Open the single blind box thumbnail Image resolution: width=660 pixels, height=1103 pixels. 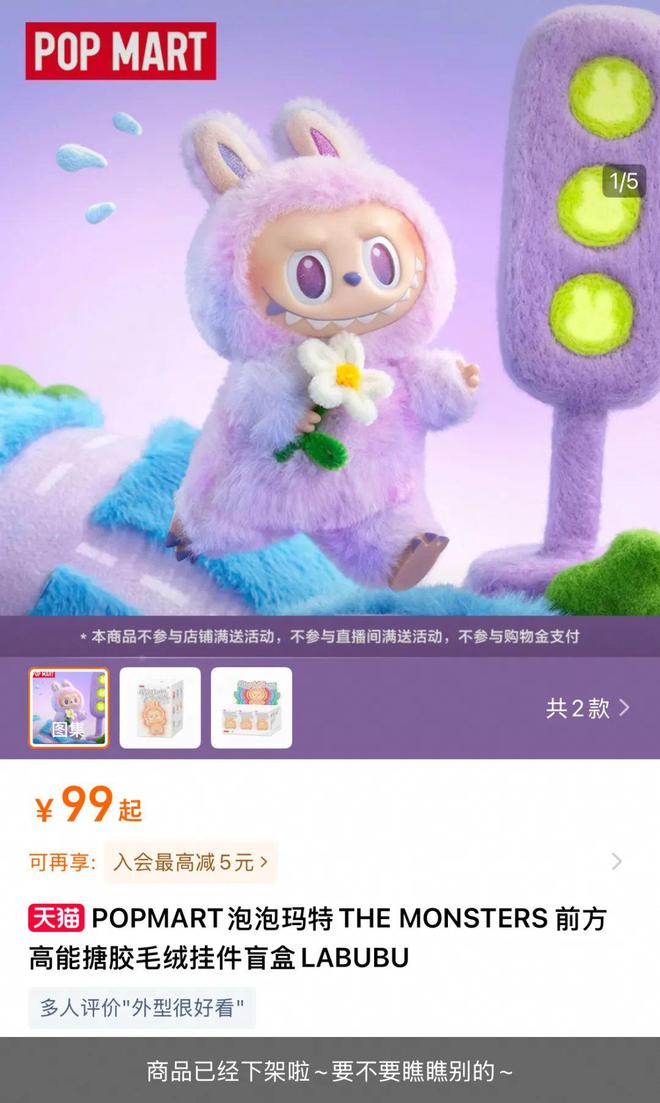[160, 708]
